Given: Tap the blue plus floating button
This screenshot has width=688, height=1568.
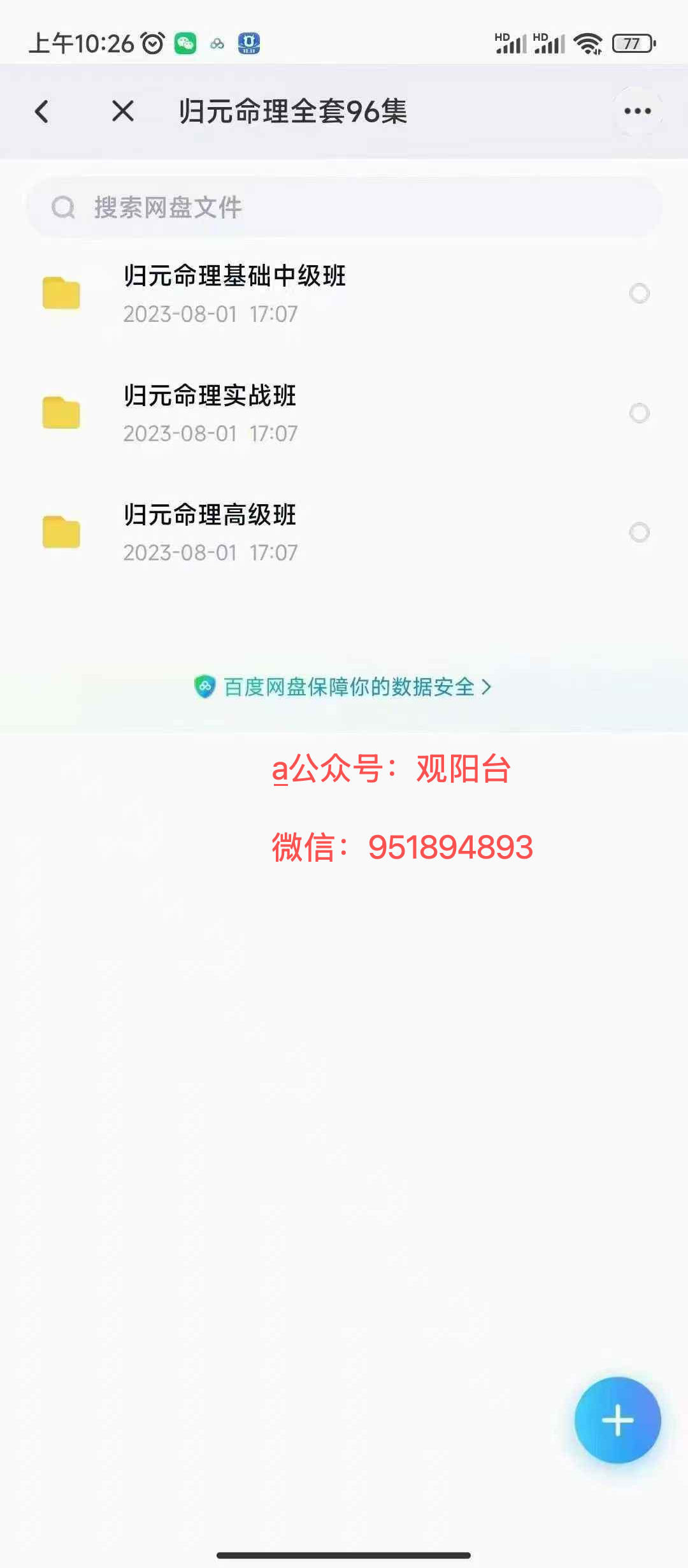Looking at the screenshot, I should (x=617, y=1420).
